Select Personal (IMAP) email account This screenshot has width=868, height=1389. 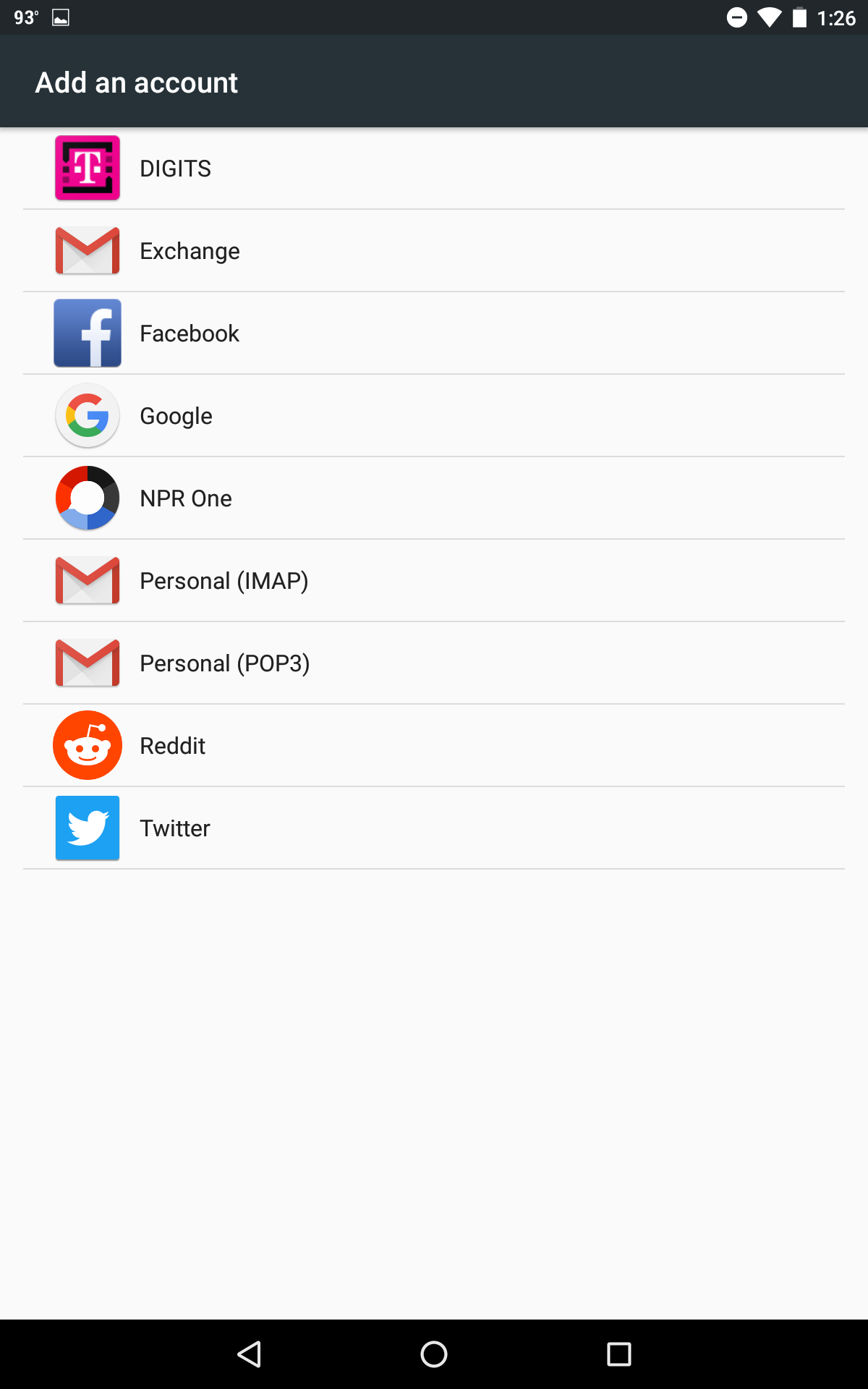tap(434, 581)
